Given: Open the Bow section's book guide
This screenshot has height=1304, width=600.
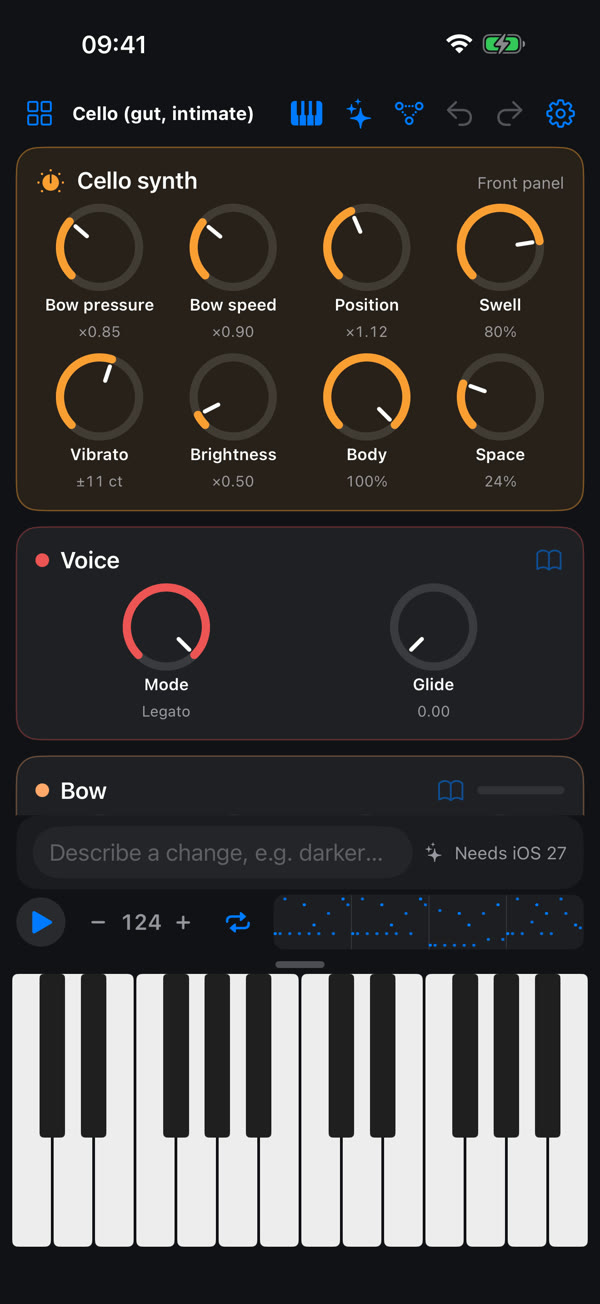Looking at the screenshot, I should (x=451, y=791).
